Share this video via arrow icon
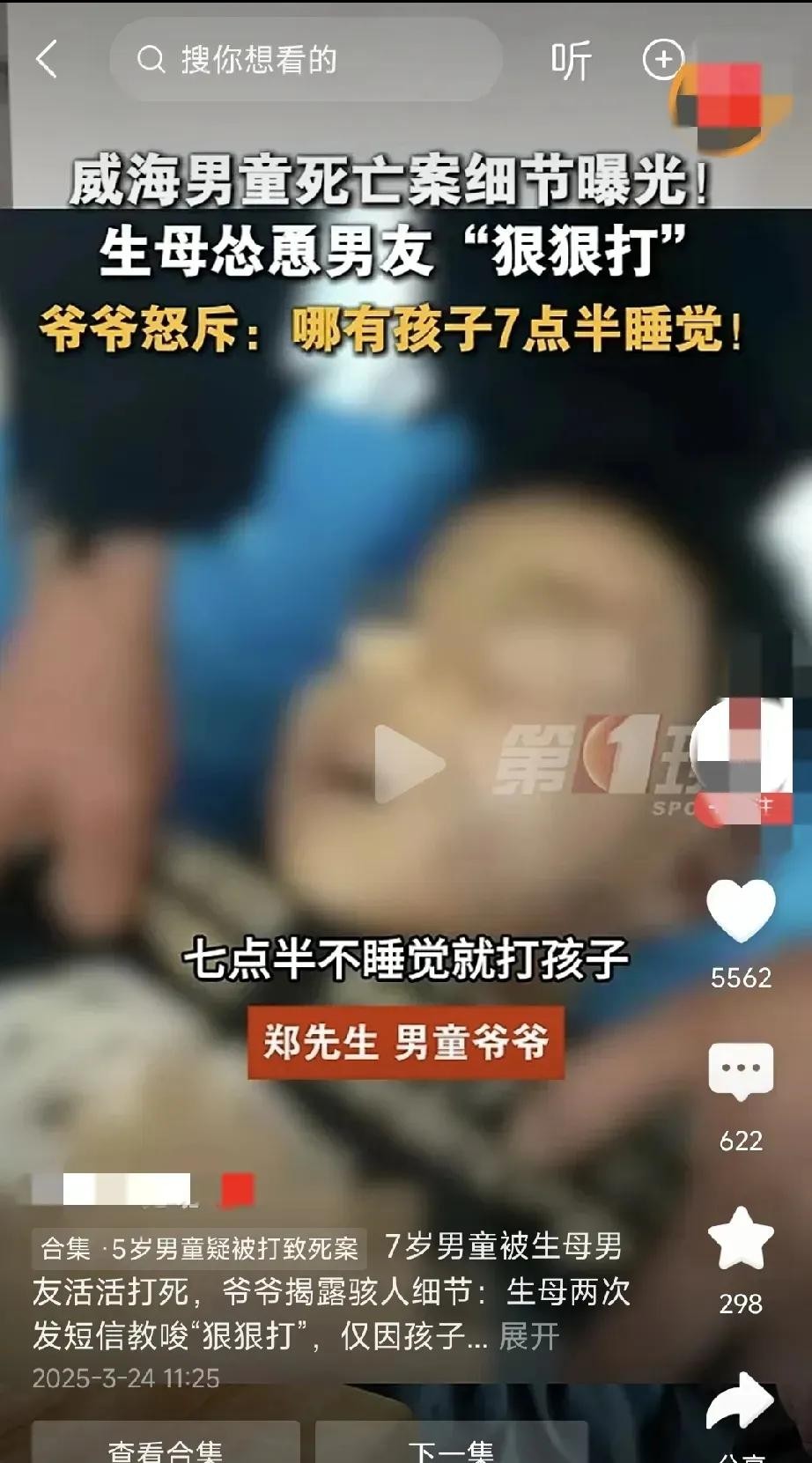The height and width of the screenshot is (1463, 812). click(x=740, y=1402)
